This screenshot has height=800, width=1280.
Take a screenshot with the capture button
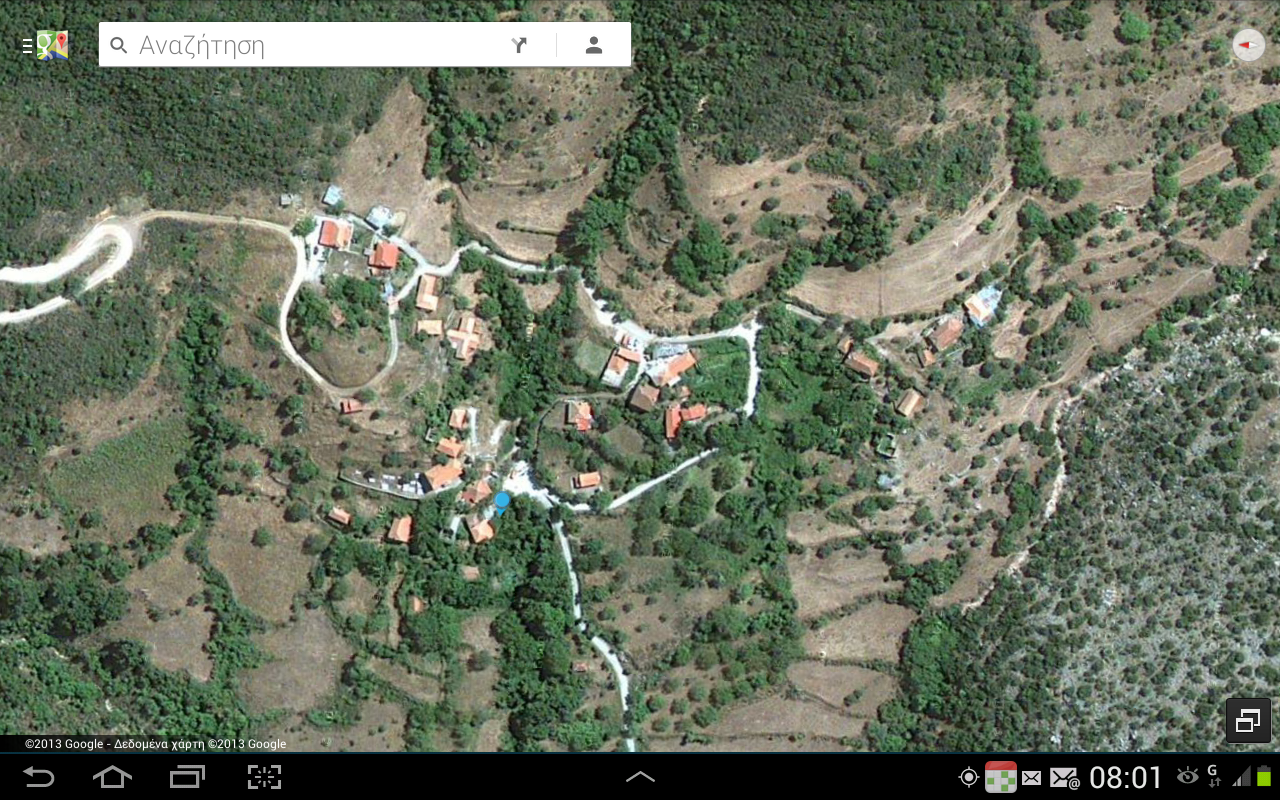(x=264, y=777)
